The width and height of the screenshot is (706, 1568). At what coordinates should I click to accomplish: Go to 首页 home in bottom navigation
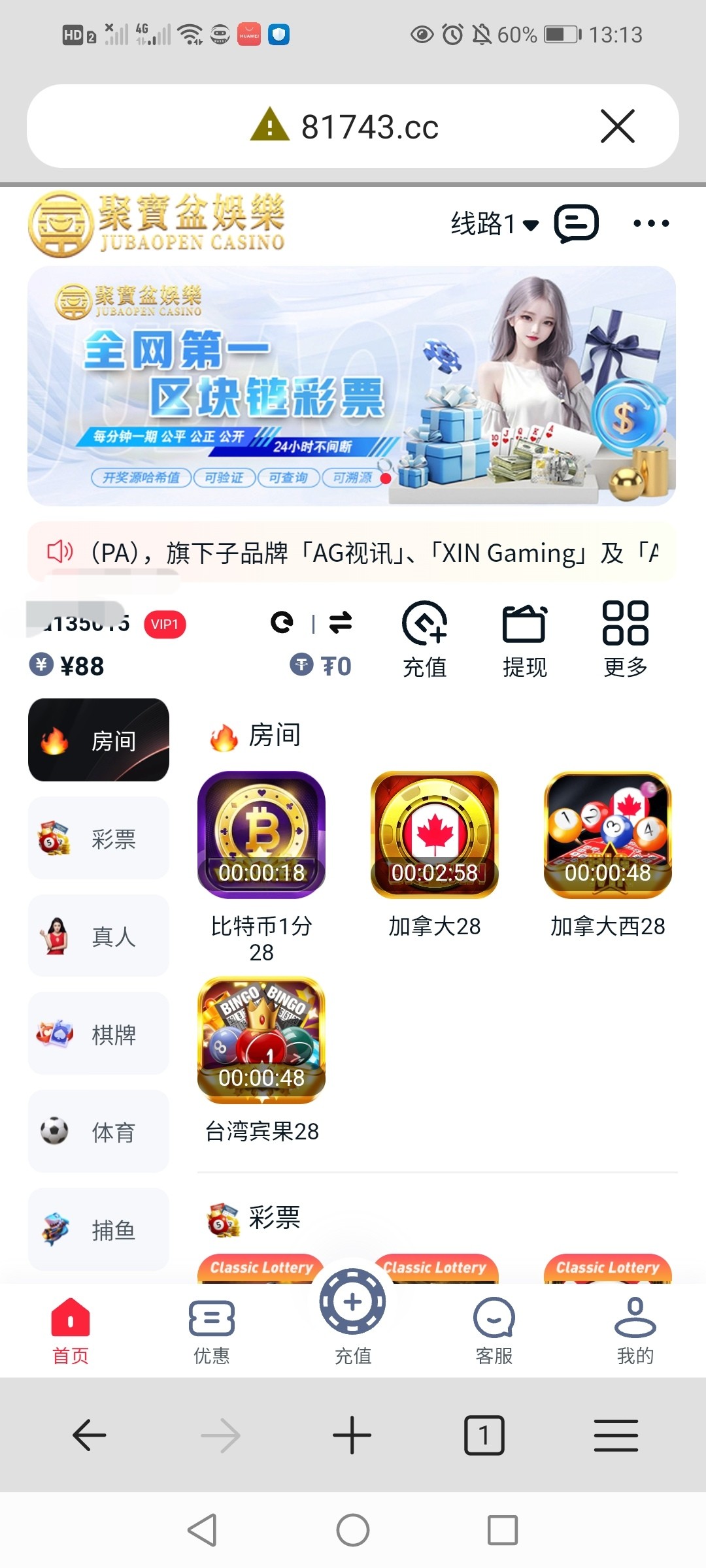tap(70, 1316)
